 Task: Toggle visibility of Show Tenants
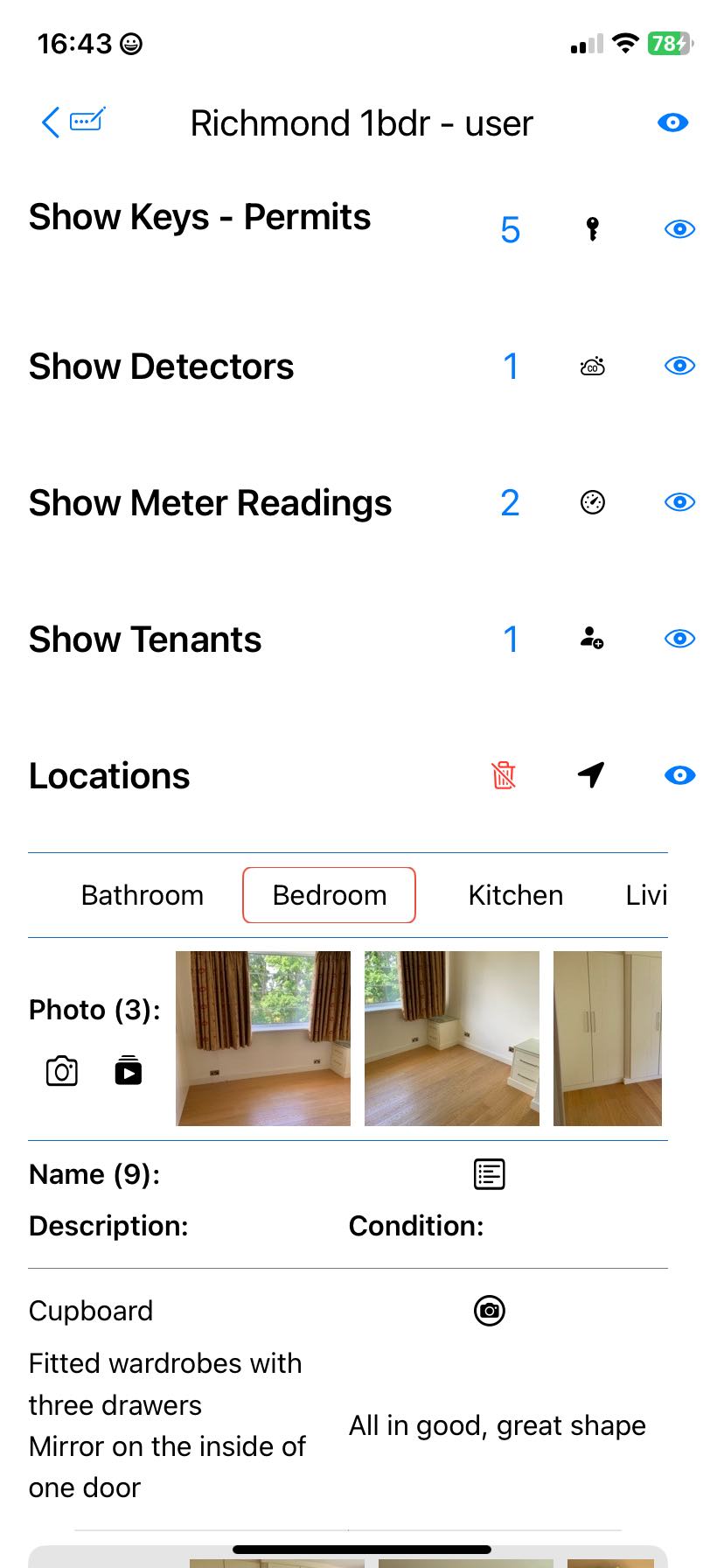coord(679,639)
